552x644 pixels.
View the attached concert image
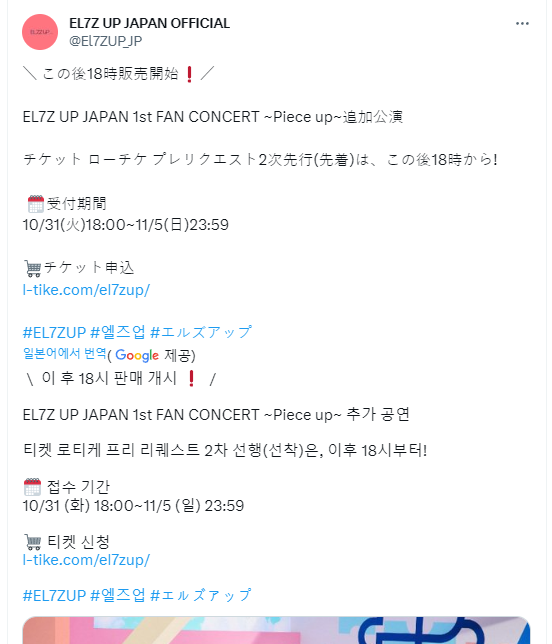click(x=276, y=630)
